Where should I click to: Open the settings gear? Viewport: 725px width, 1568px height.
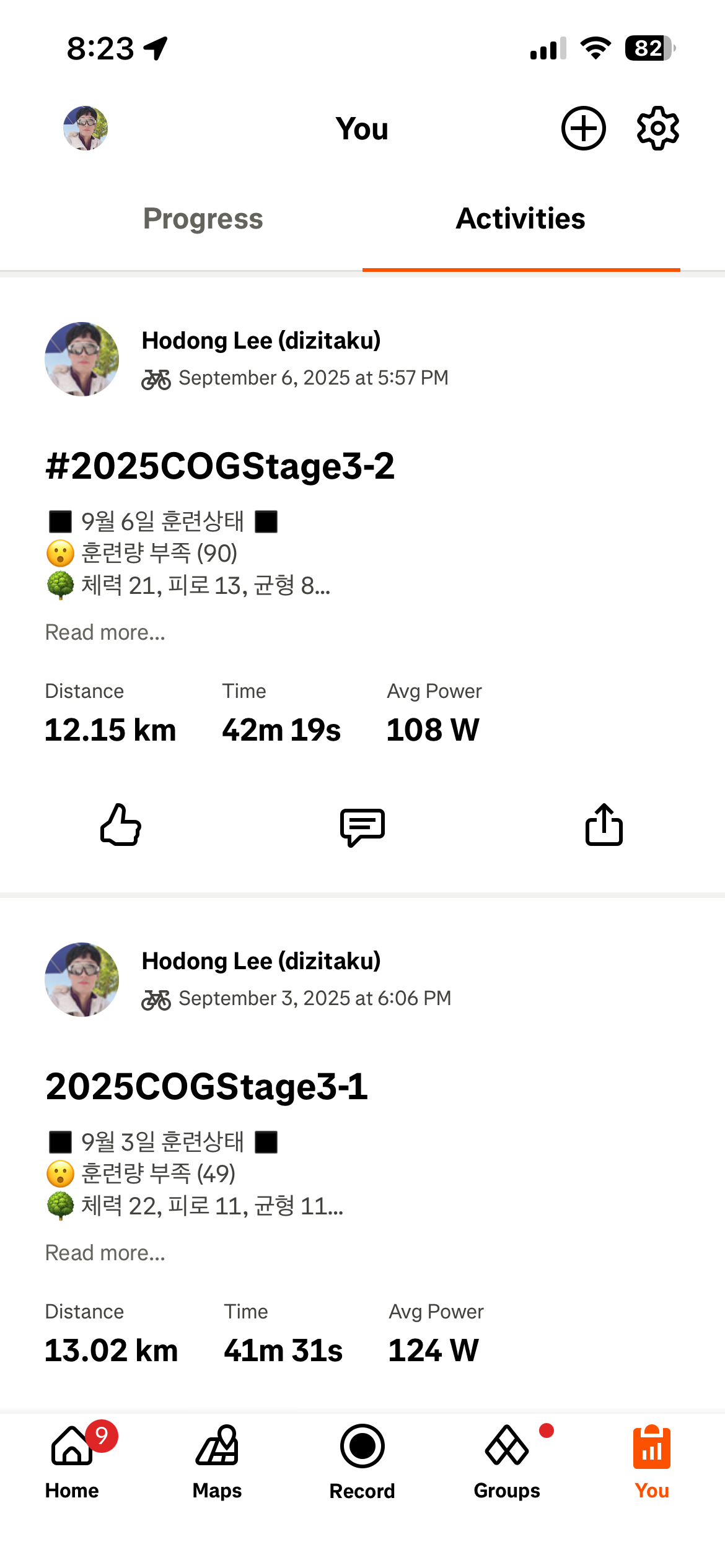click(657, 128)
